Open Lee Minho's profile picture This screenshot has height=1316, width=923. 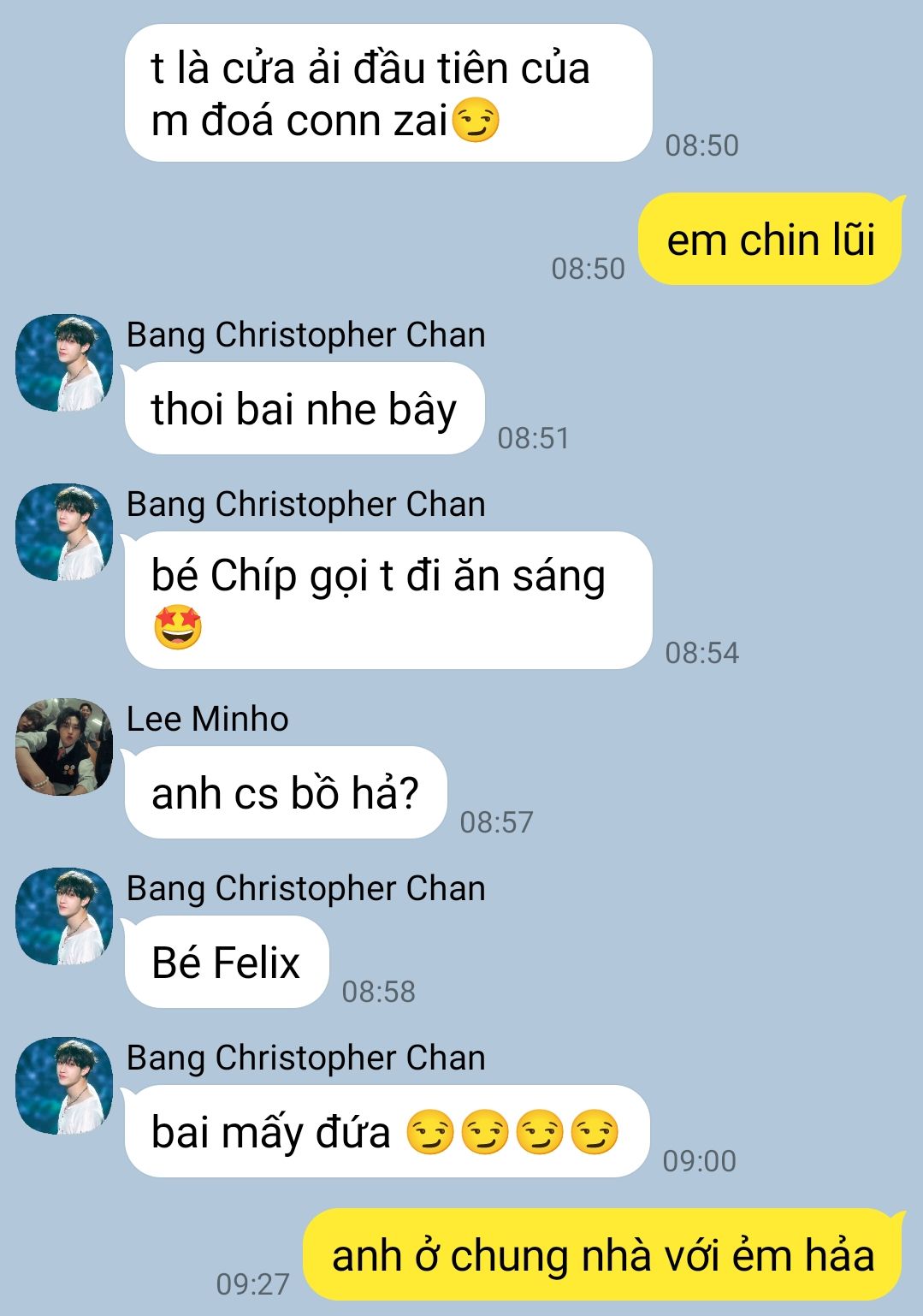(x=64, y=747)
